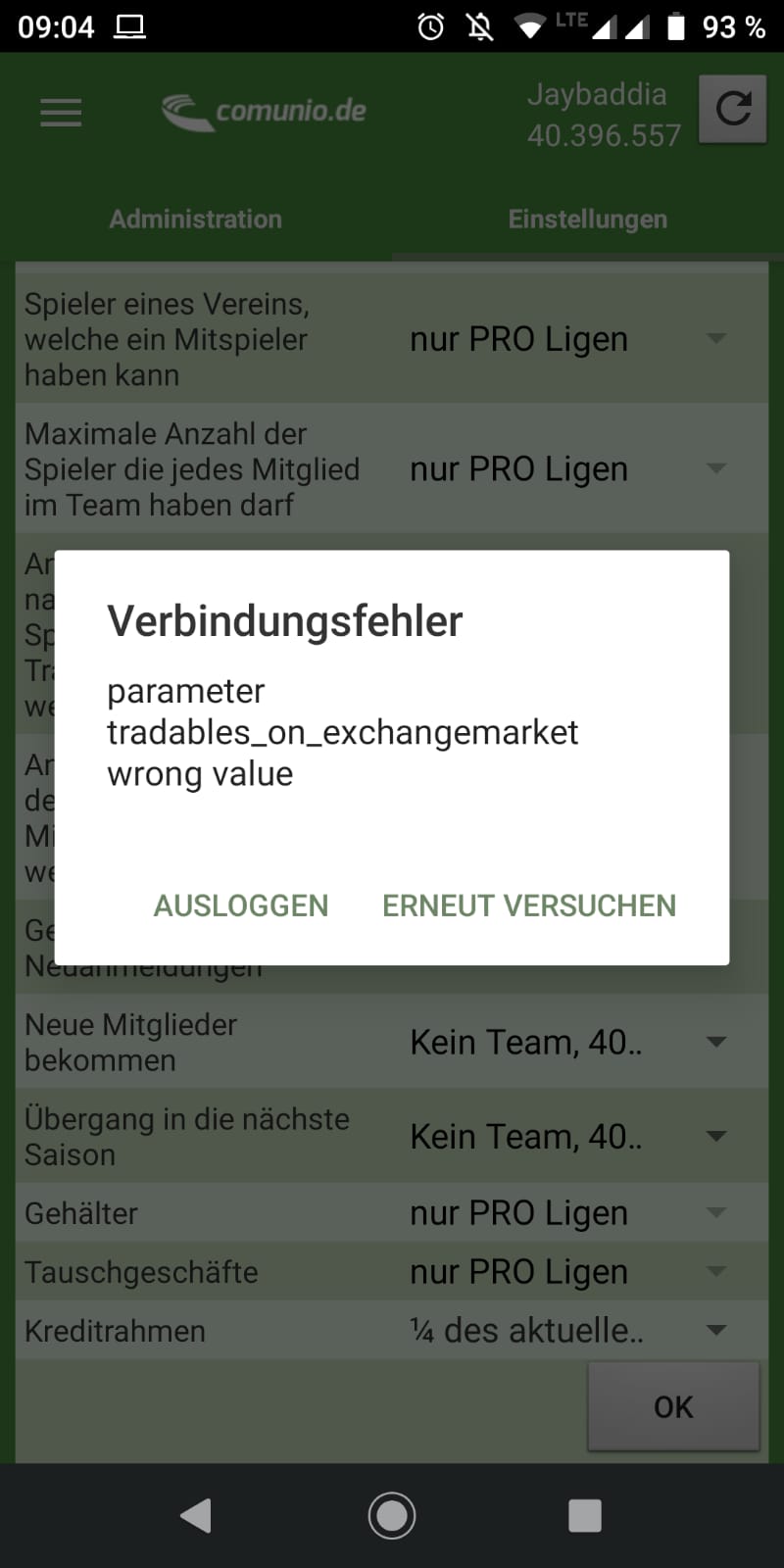
Task: Tap the system home button
Action: (x=392, y=1516)
